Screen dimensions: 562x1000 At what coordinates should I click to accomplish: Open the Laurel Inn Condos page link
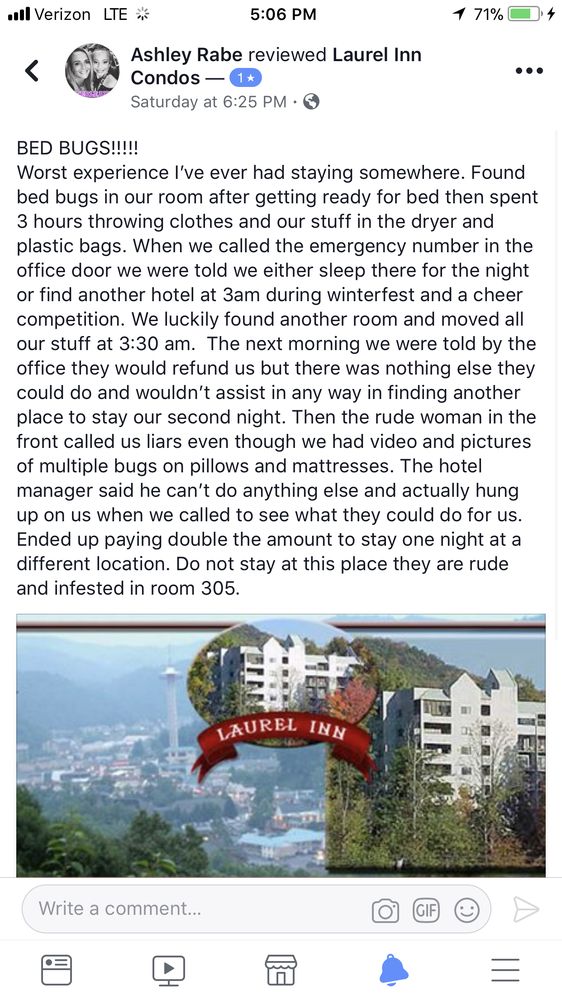click(276, 66)
